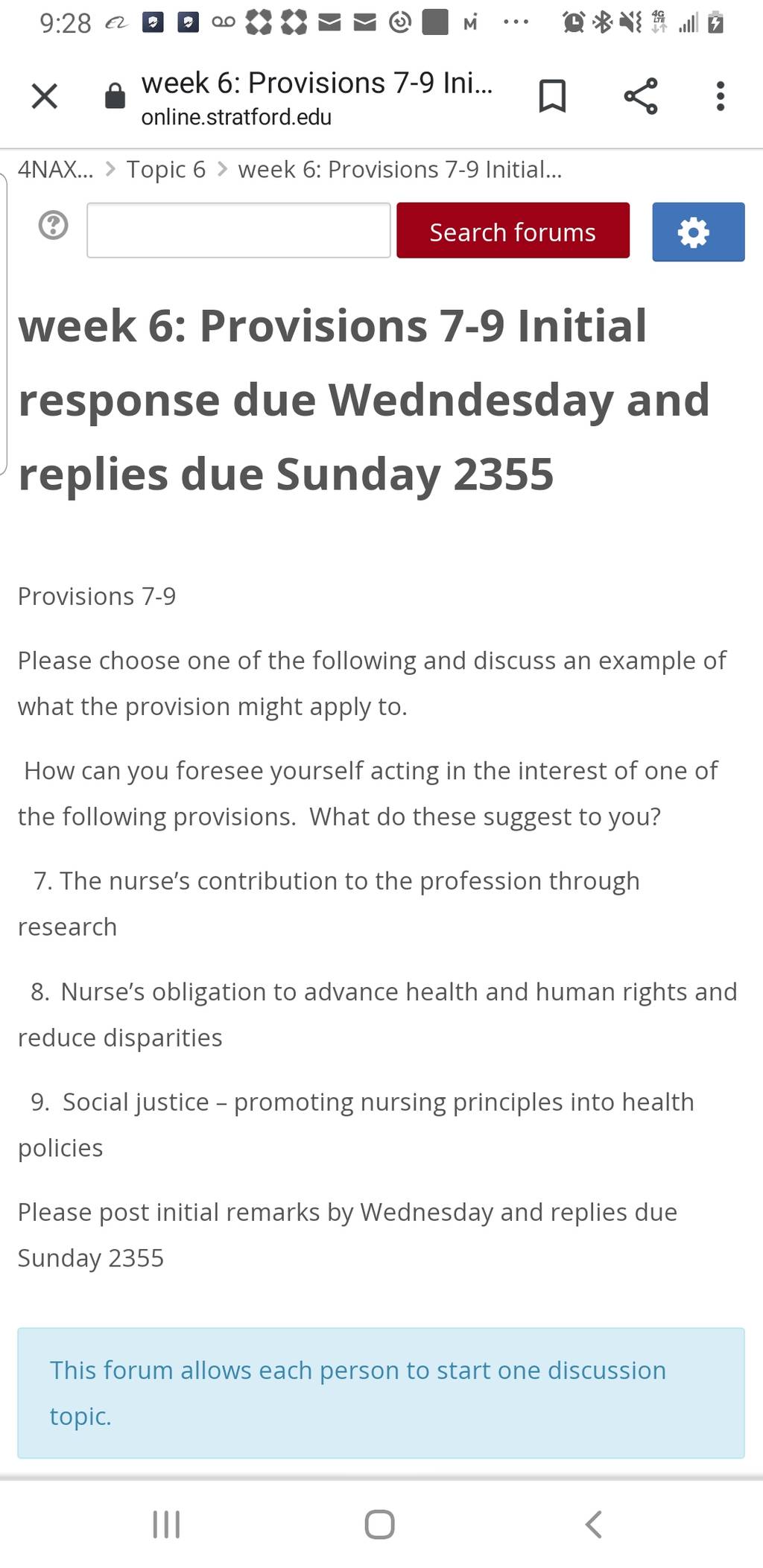The image size is (763, 1568).
Task: Go to Topic 6 breadcrumb
Action: [166, 170]
